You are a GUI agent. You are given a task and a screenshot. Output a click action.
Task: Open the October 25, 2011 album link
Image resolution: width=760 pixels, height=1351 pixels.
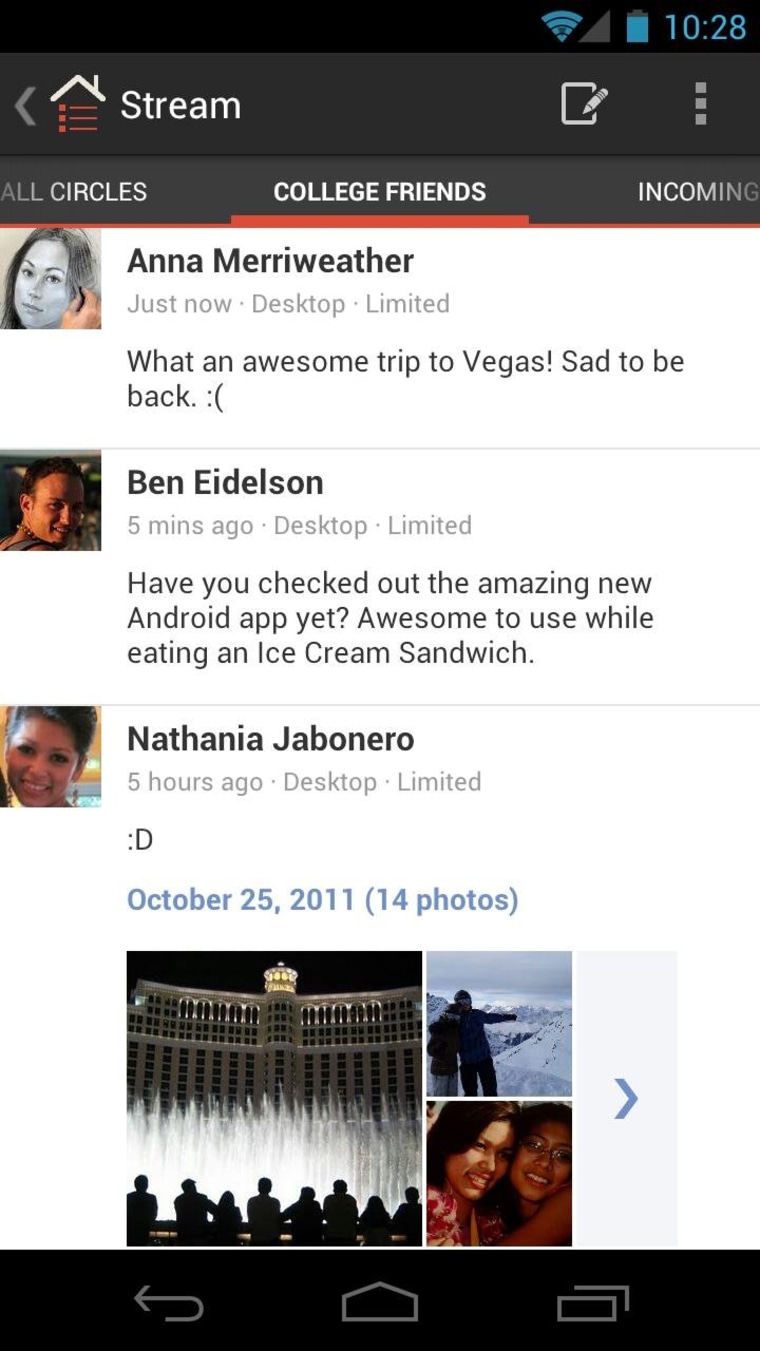tap(322, 900)
